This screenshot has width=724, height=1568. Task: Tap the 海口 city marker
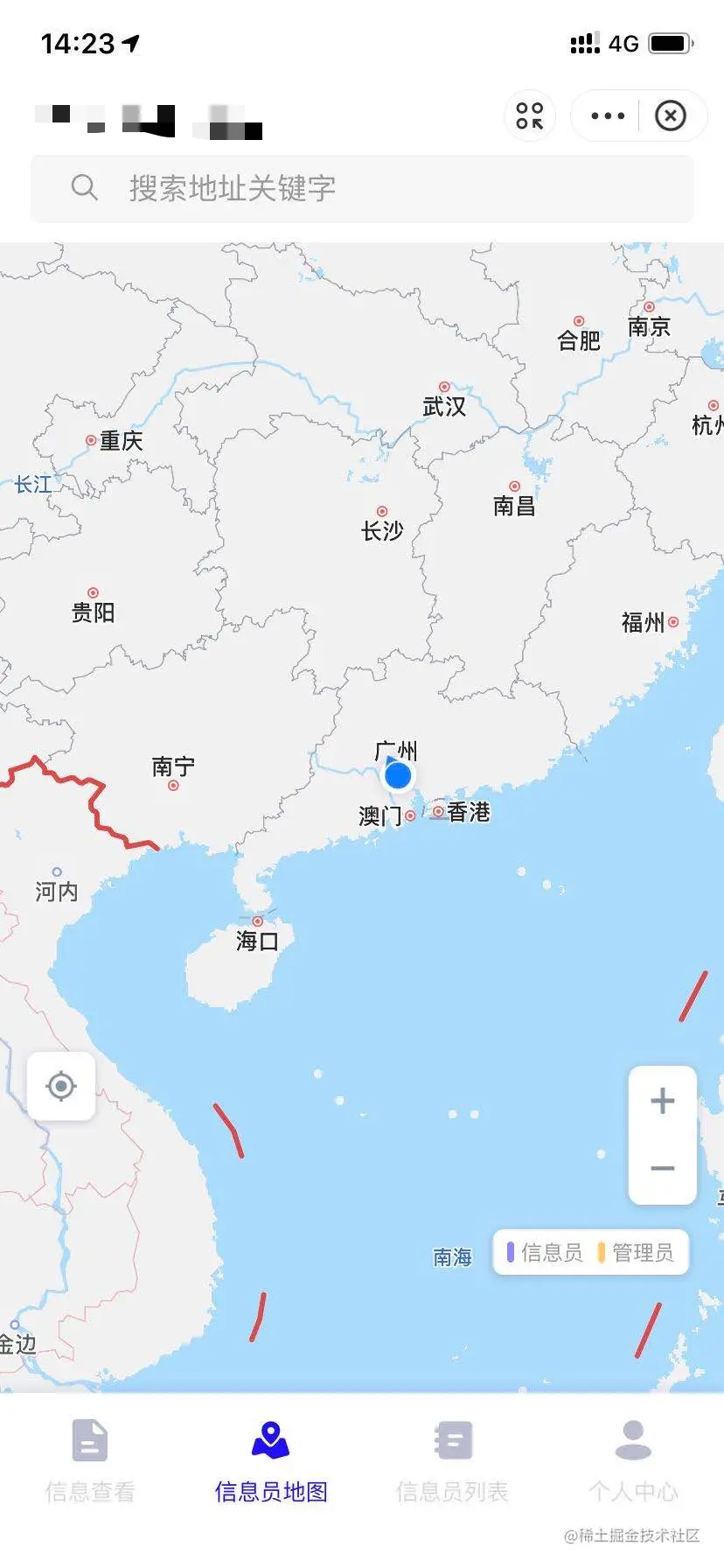point(256,921)
